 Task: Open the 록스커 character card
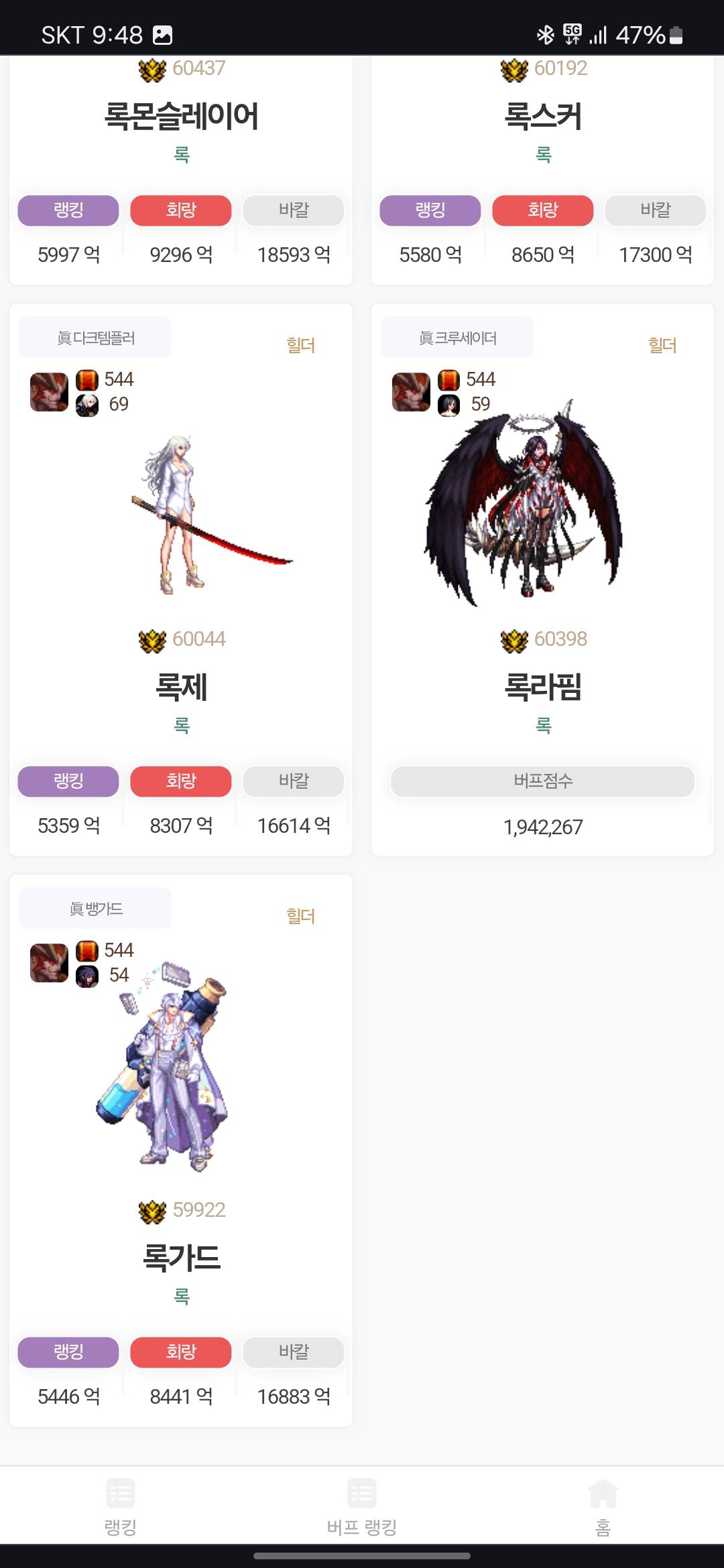pos(542,117)
